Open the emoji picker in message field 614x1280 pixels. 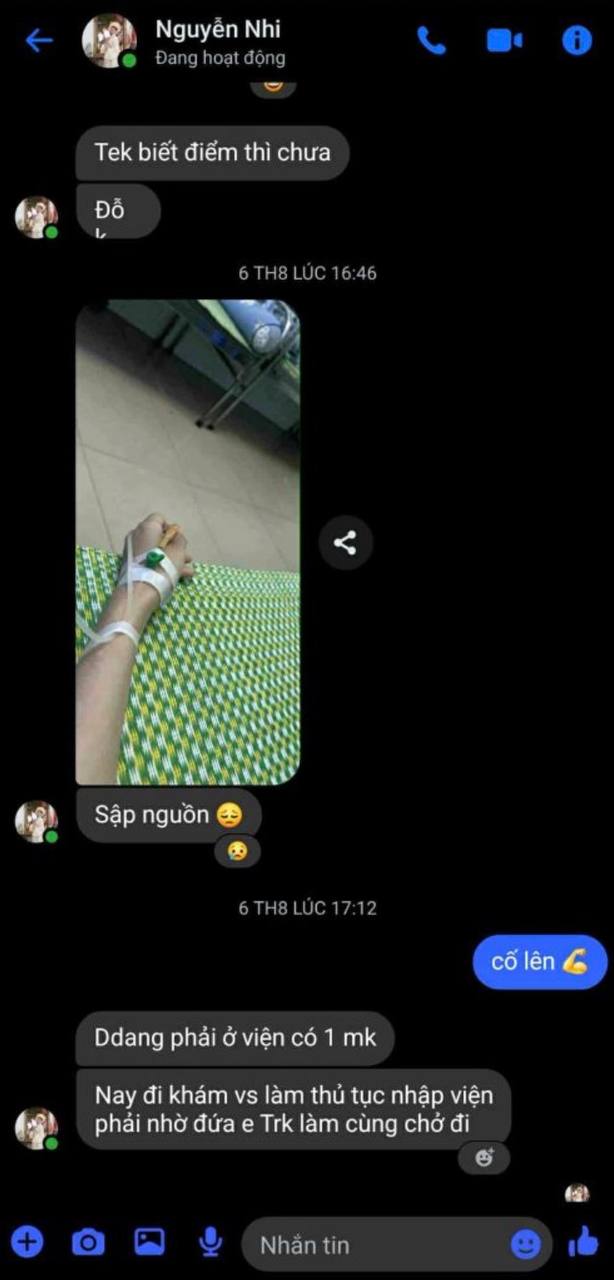coord(526,1245)
